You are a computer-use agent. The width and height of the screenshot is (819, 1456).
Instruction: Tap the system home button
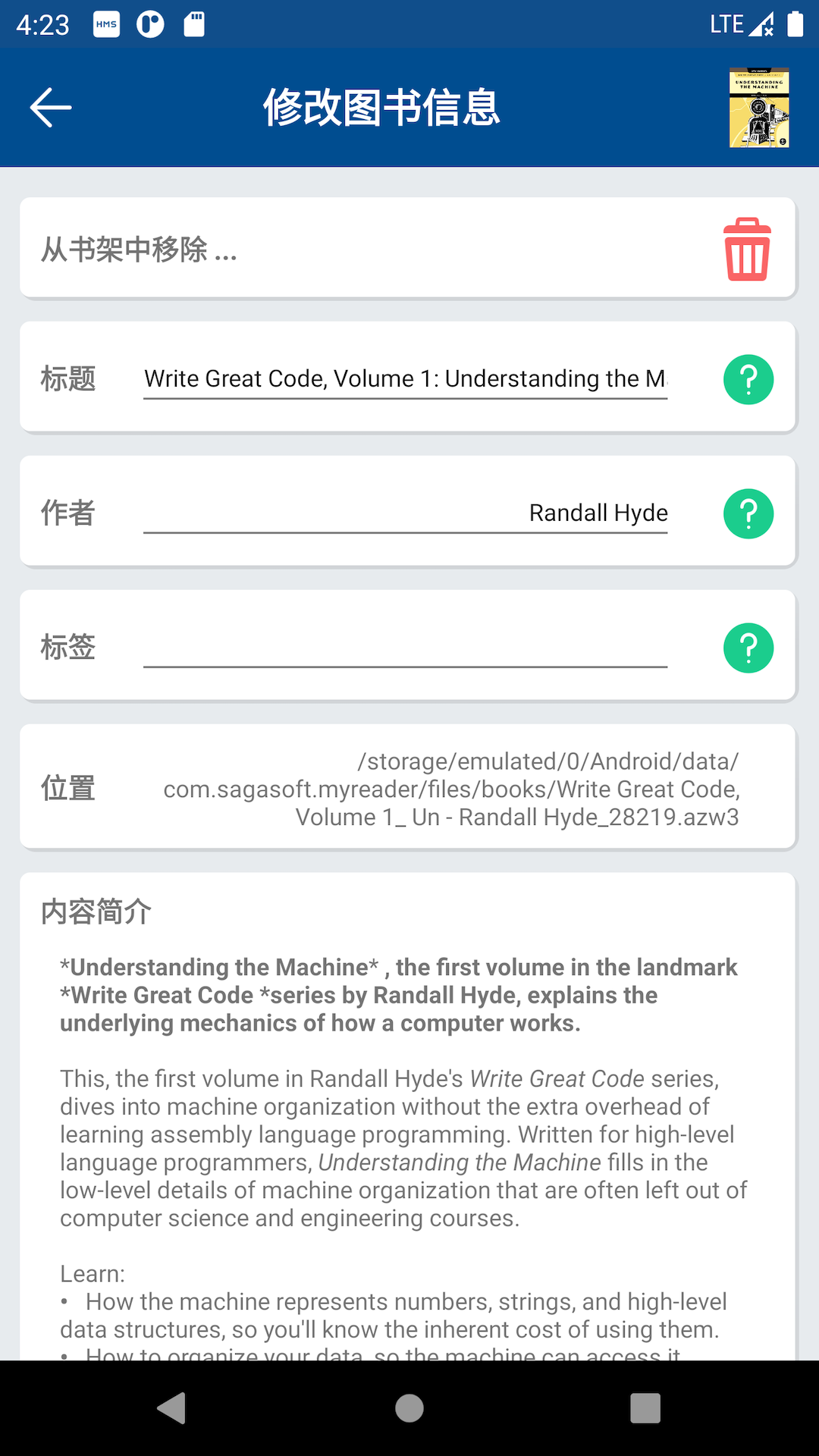(x=409, y=1408)
